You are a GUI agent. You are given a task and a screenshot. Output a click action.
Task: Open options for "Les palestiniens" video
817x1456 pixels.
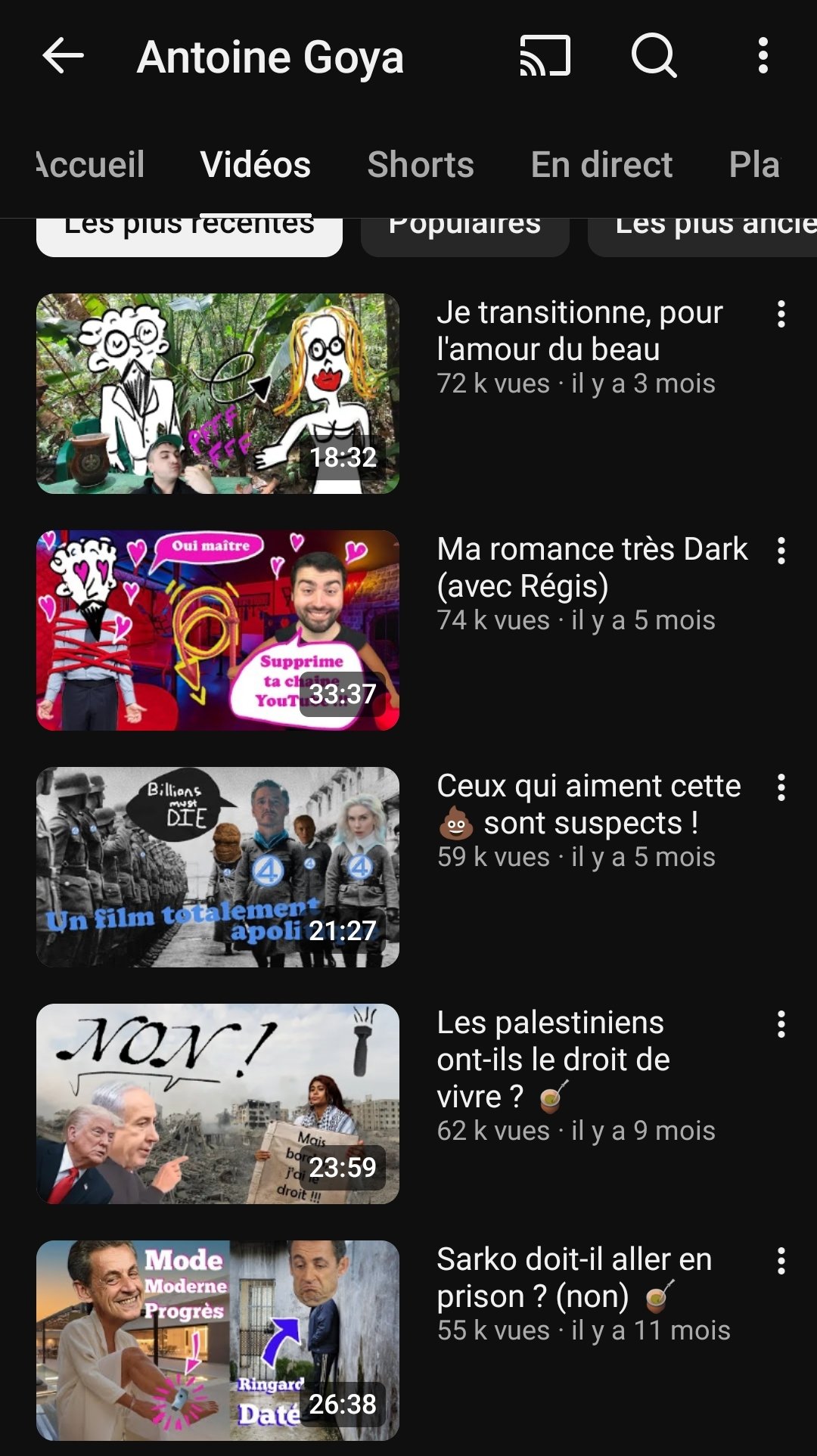(x=781, y=1024)
